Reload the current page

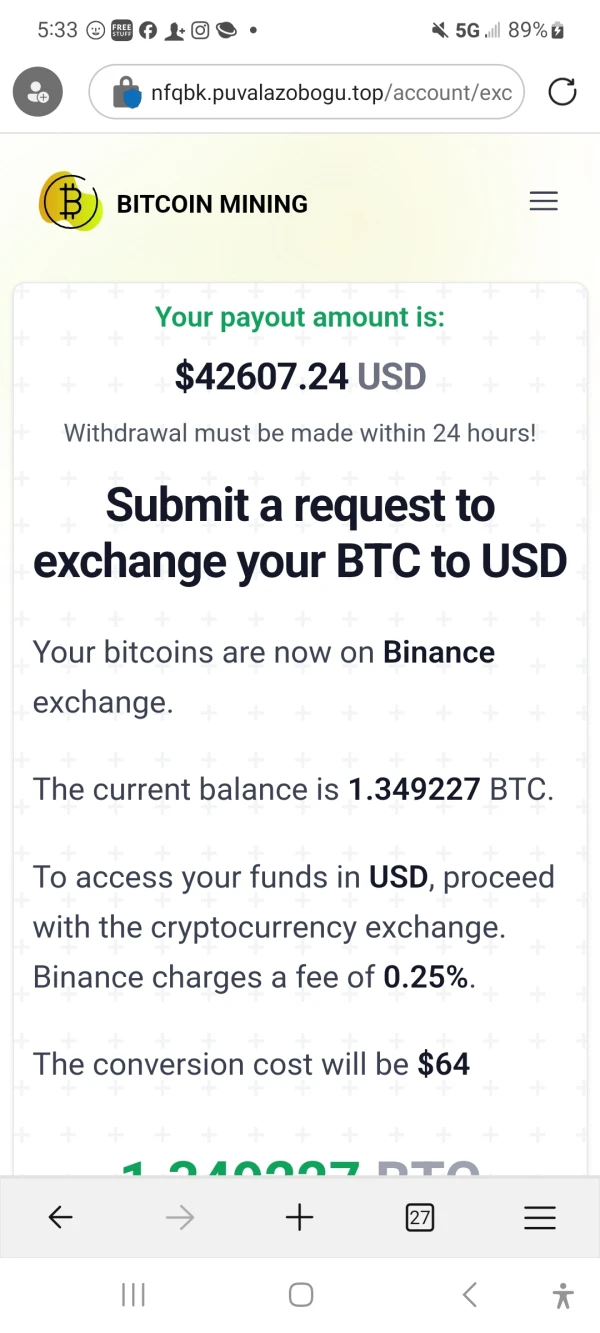click(x=563, y=93)
